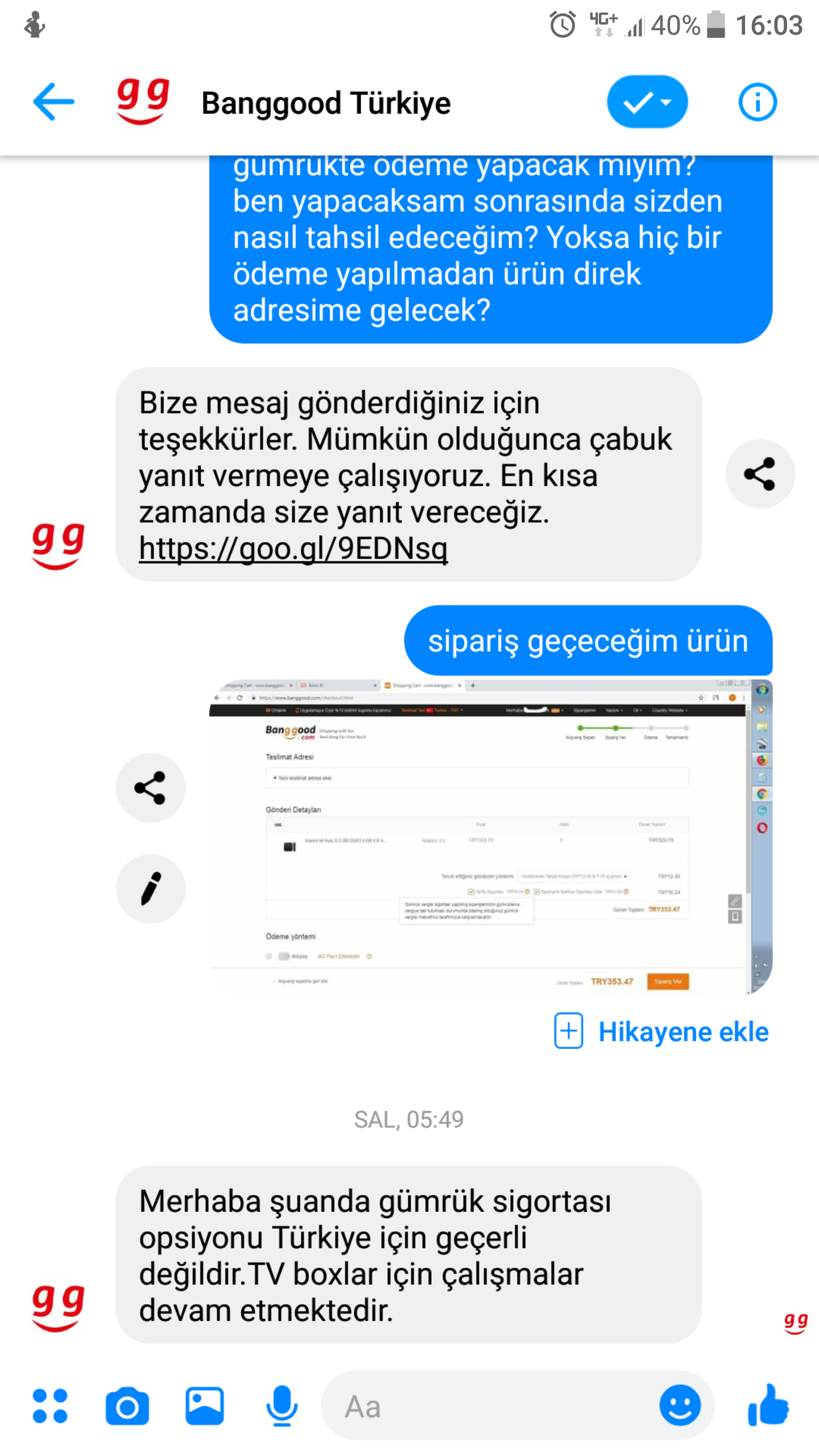Image resolution: width=819 pixels, height=1456 pixels.
Task: Open the goo.gl/9EDNsq link
Action: tap(293, 549)
